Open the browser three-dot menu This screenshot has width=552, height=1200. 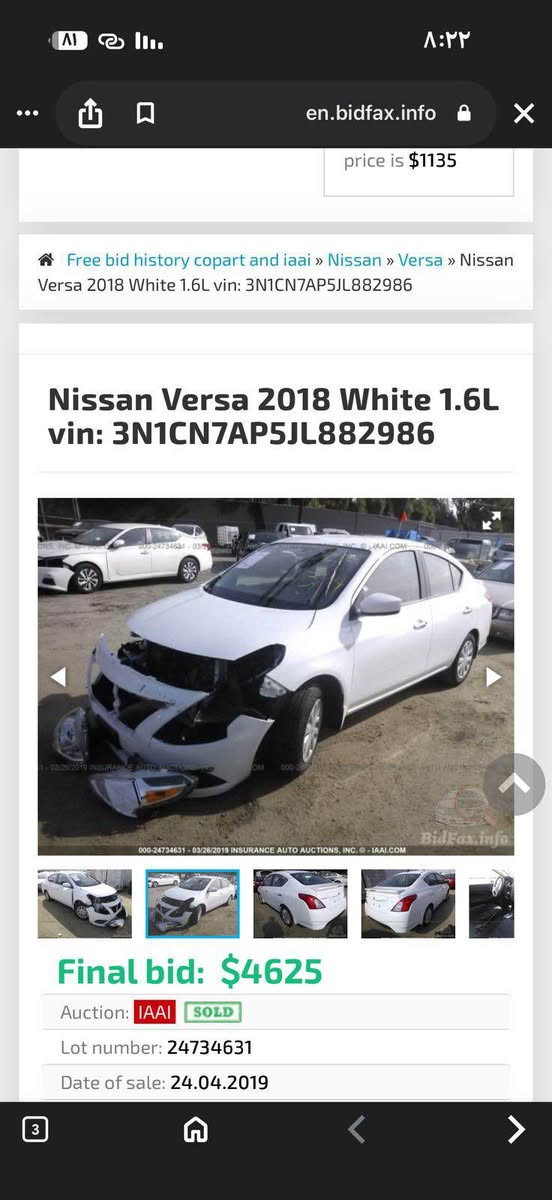pyautogui.click(x=27, y=114)
